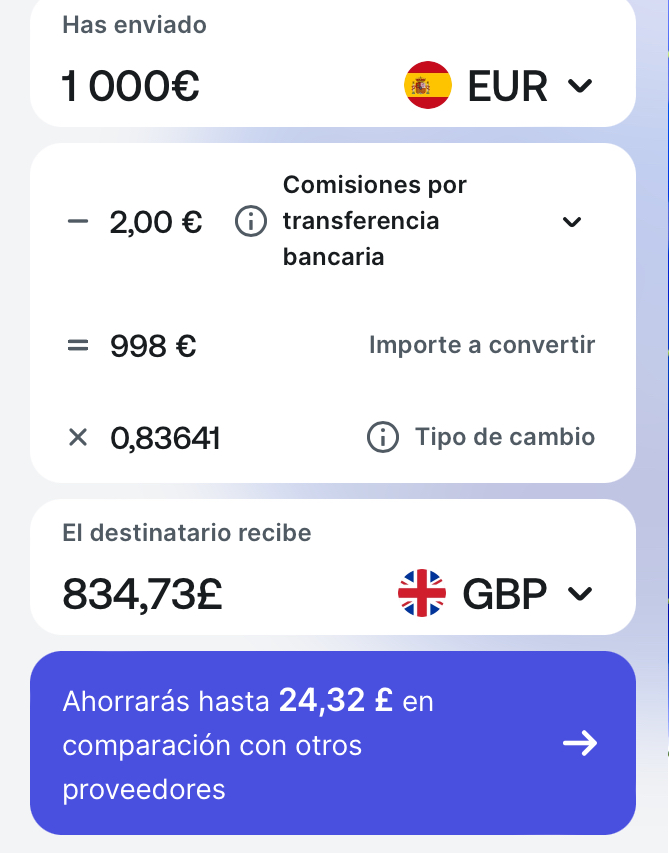The height and width of the screenshot is (853, 669).
Task: Show info about Tipo de cambio
Action: click(x=383, y=437)
